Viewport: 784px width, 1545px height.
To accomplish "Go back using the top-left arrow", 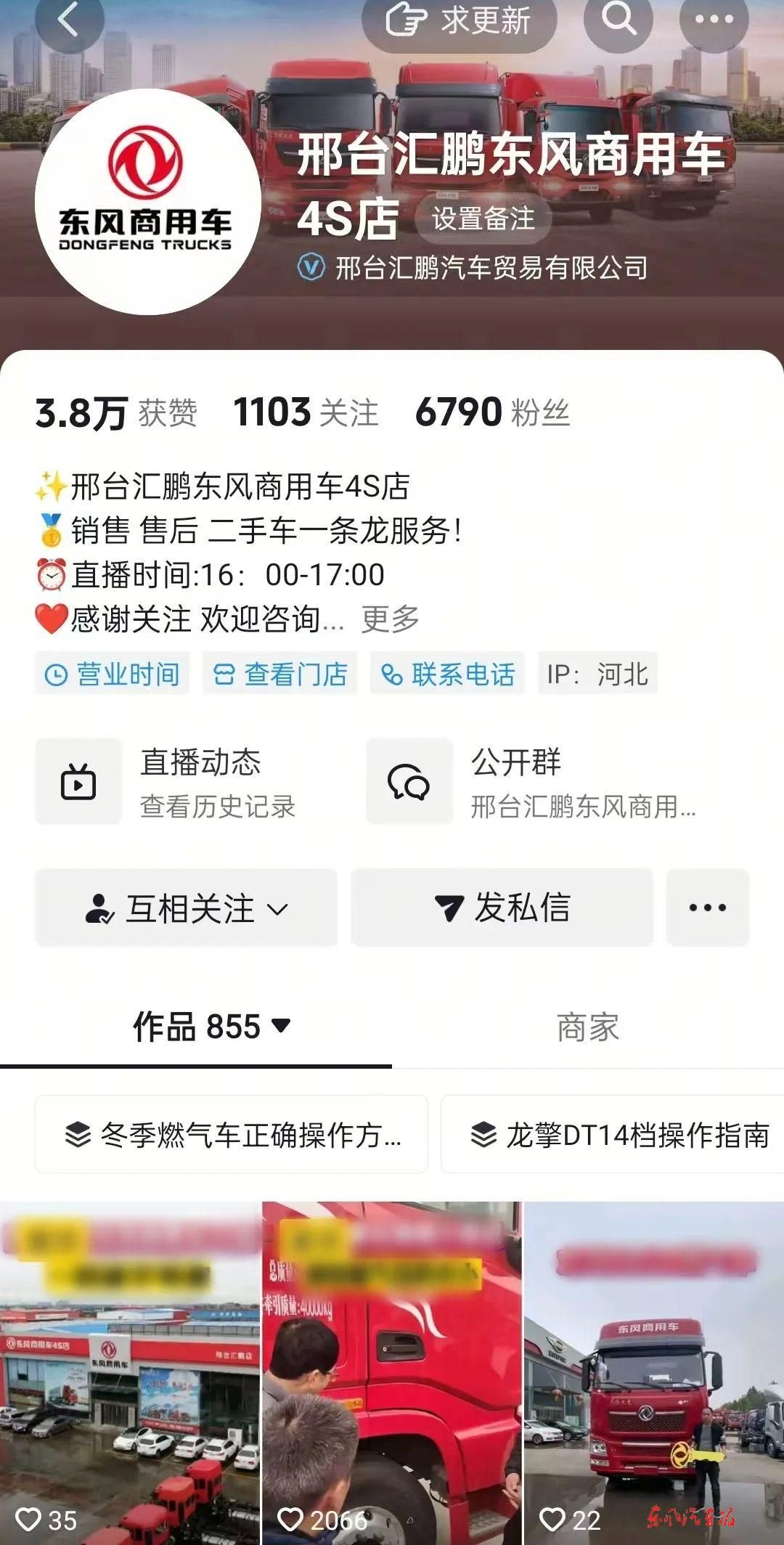I will click(x=69, y=20).
